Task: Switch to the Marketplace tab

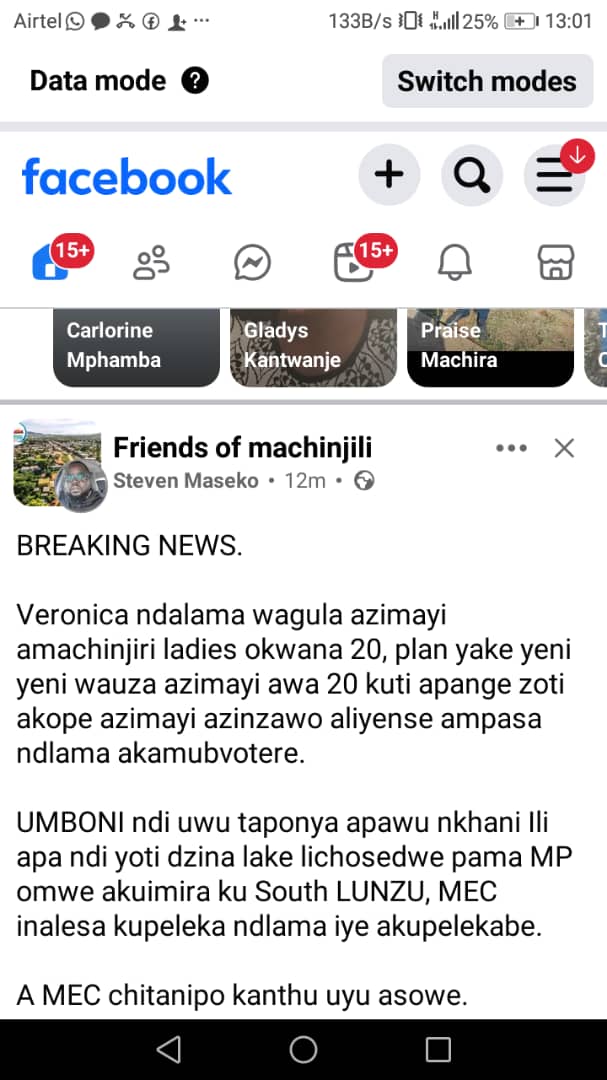Action: click(x=555, y=263)
